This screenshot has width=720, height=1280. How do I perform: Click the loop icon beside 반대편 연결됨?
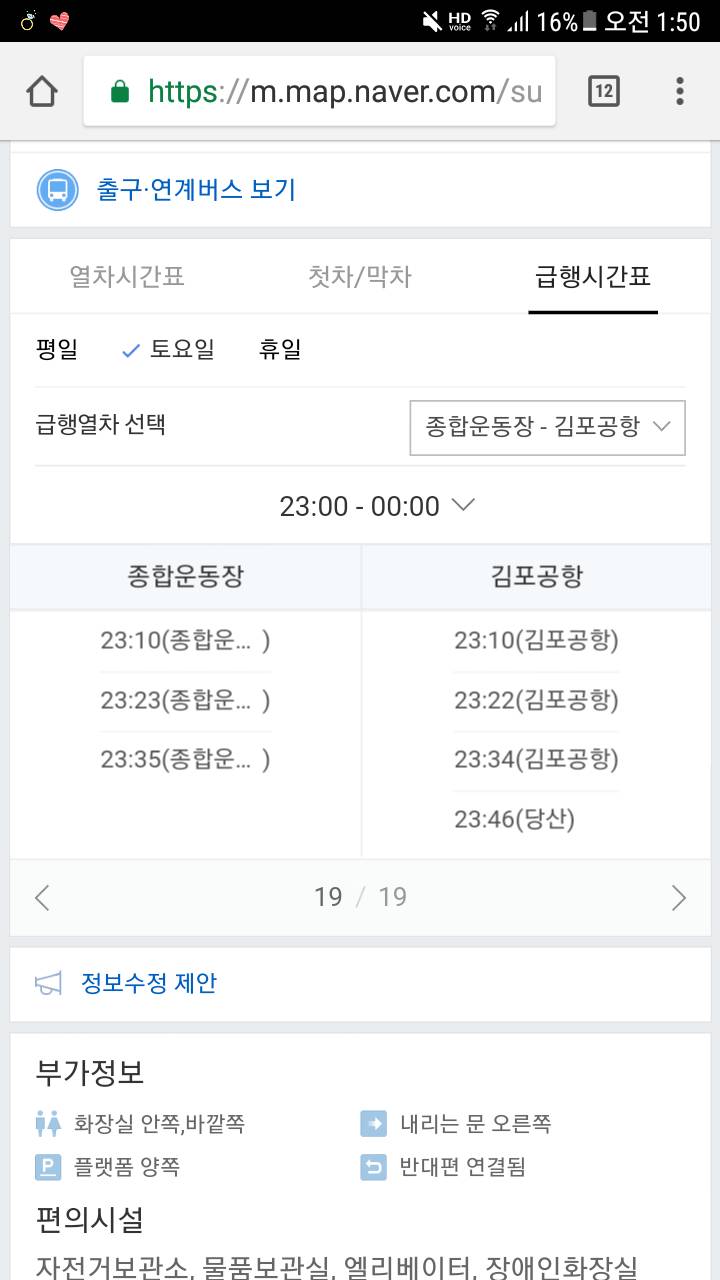[x=374, y=1167]
